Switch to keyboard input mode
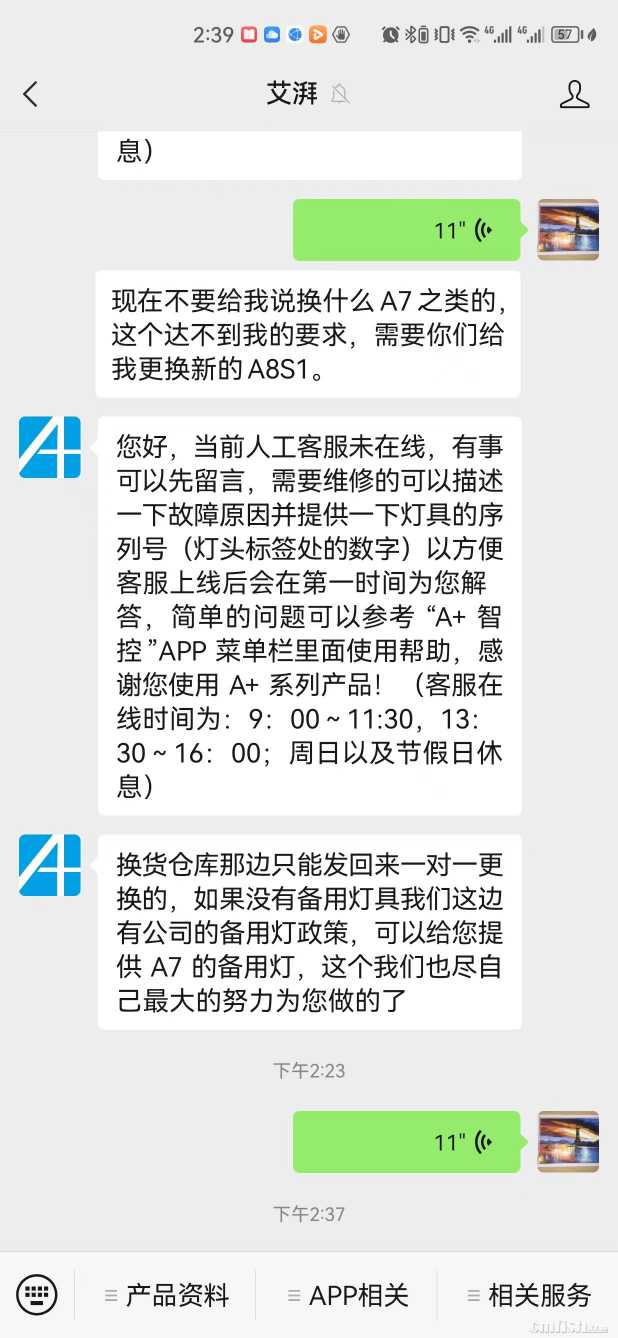618x1338 pixels. click(37, 1295)
